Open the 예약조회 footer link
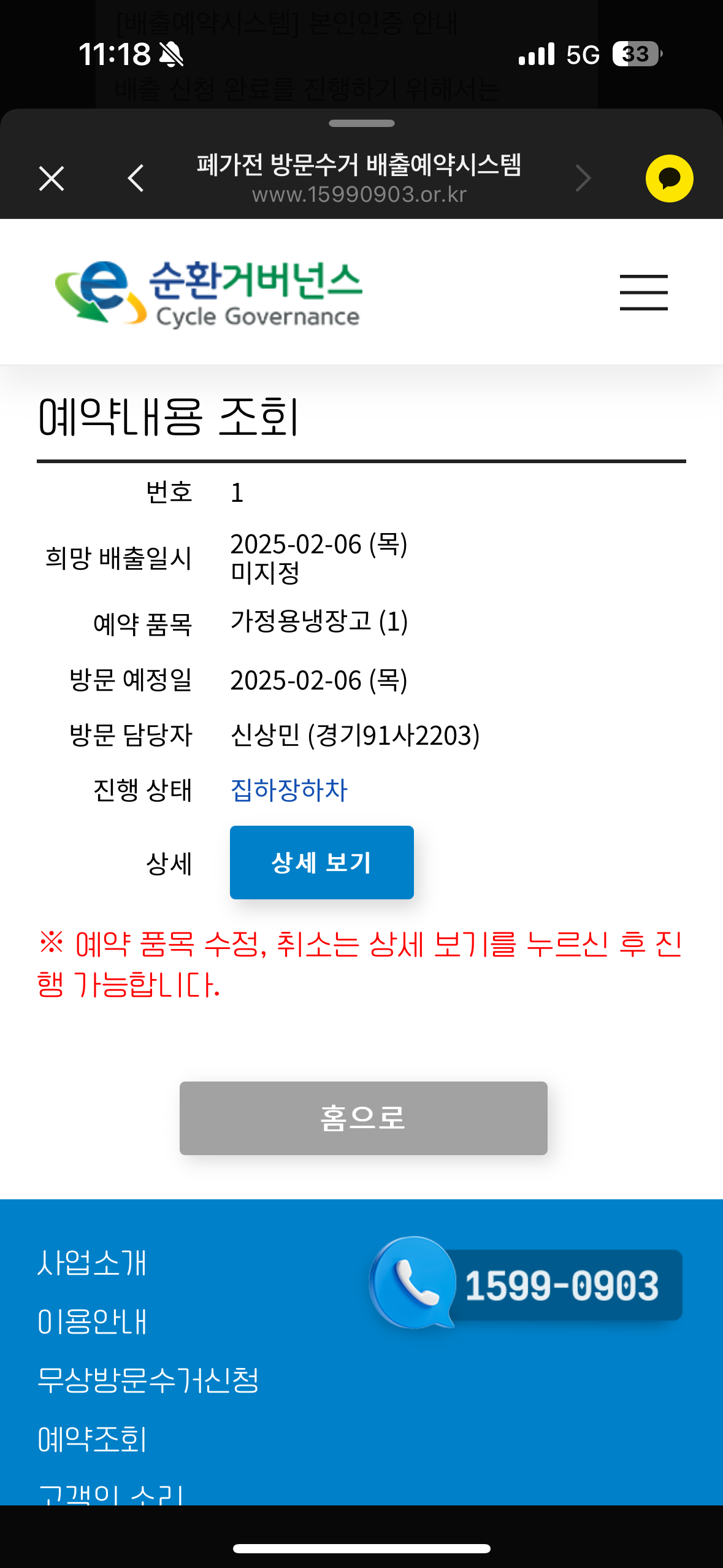Screen dimensions: 723x1568 (x=92, y=1439)
